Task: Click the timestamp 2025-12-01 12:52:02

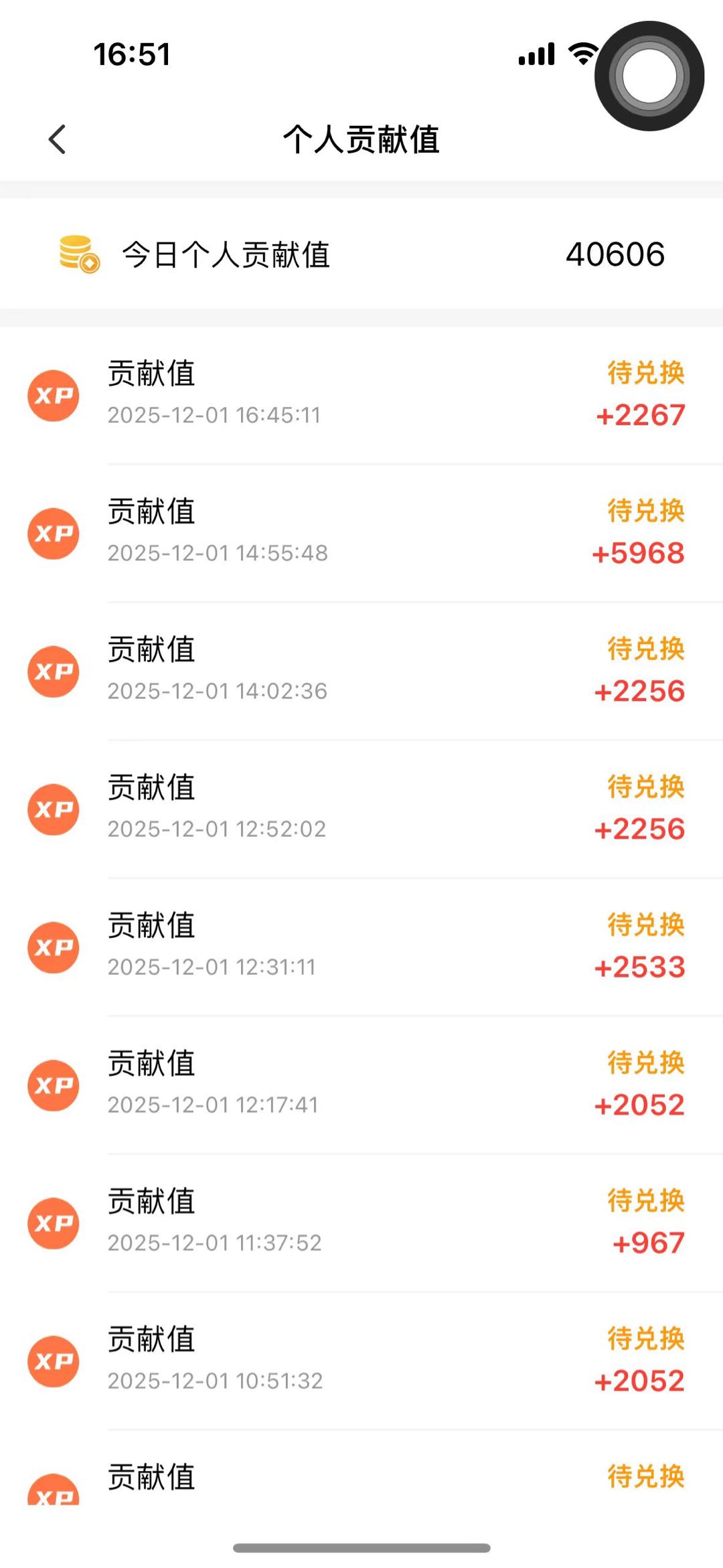Action: pyautogui.click(x=217, y=829)
